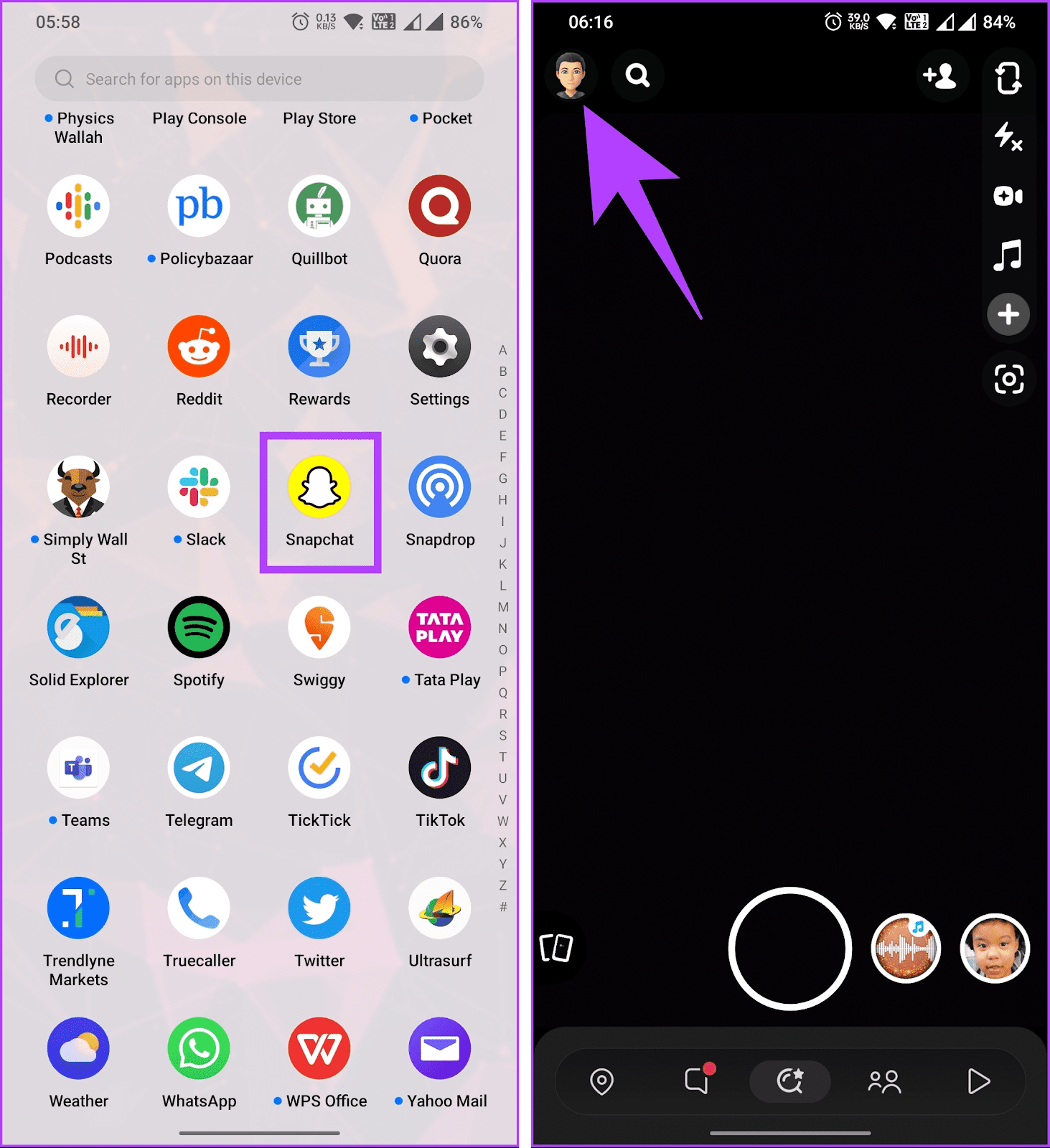Toggle the camera flash
Viewport: 1050px width, 1148px height.
[x=1008, y=136]
